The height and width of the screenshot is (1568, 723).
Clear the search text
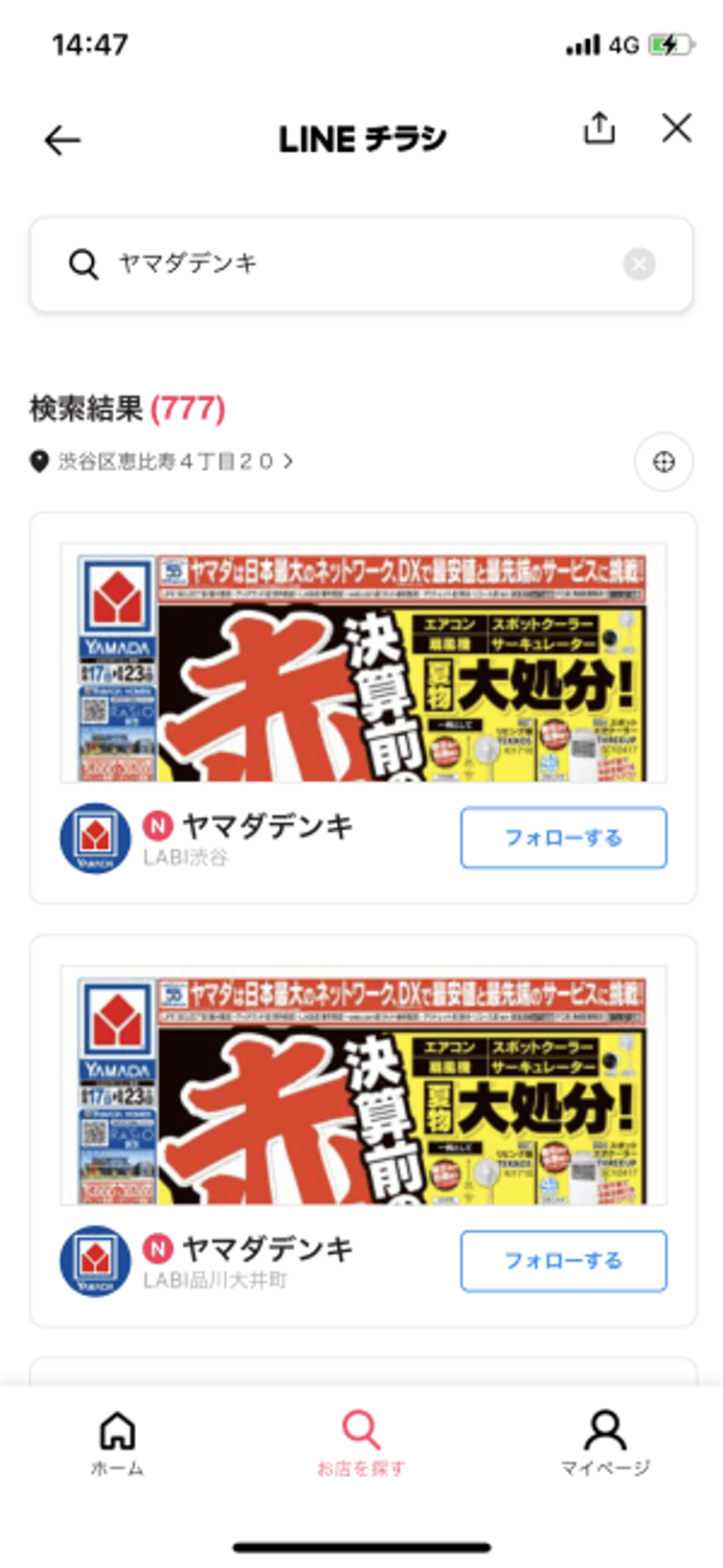click(x=639, y=264)
